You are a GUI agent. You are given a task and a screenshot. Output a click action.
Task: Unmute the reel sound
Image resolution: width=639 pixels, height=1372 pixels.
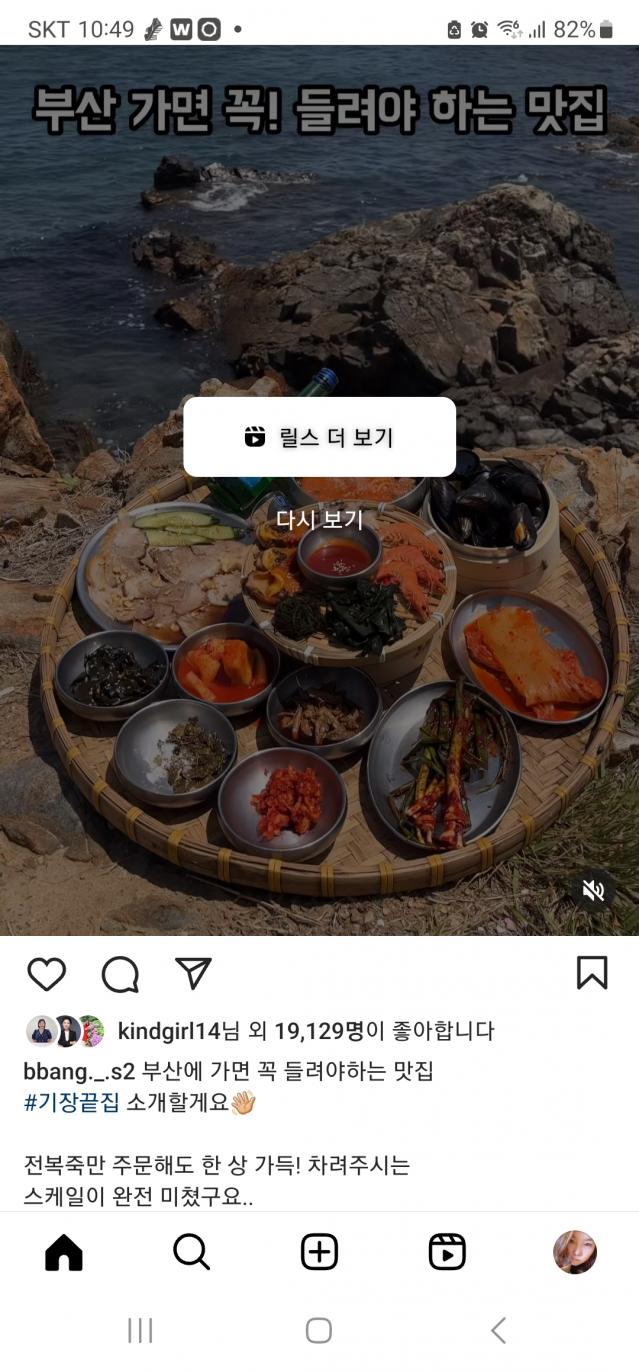tap(593, 890)
